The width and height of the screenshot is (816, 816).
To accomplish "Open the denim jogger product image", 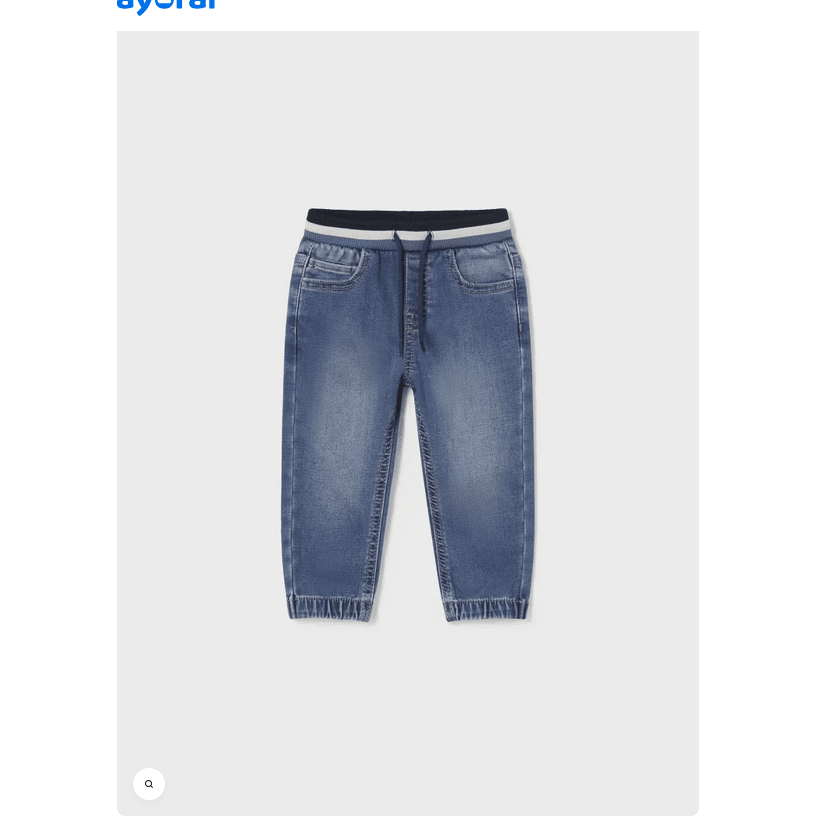I will click(408, 415).
